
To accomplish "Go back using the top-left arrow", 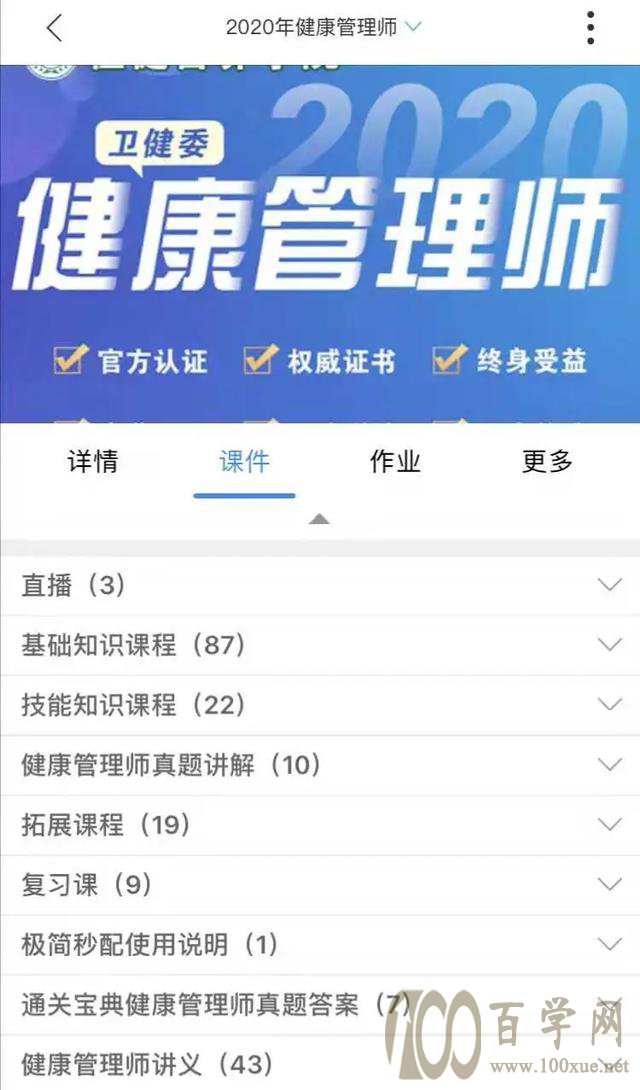I will click(x=54, y=28).
